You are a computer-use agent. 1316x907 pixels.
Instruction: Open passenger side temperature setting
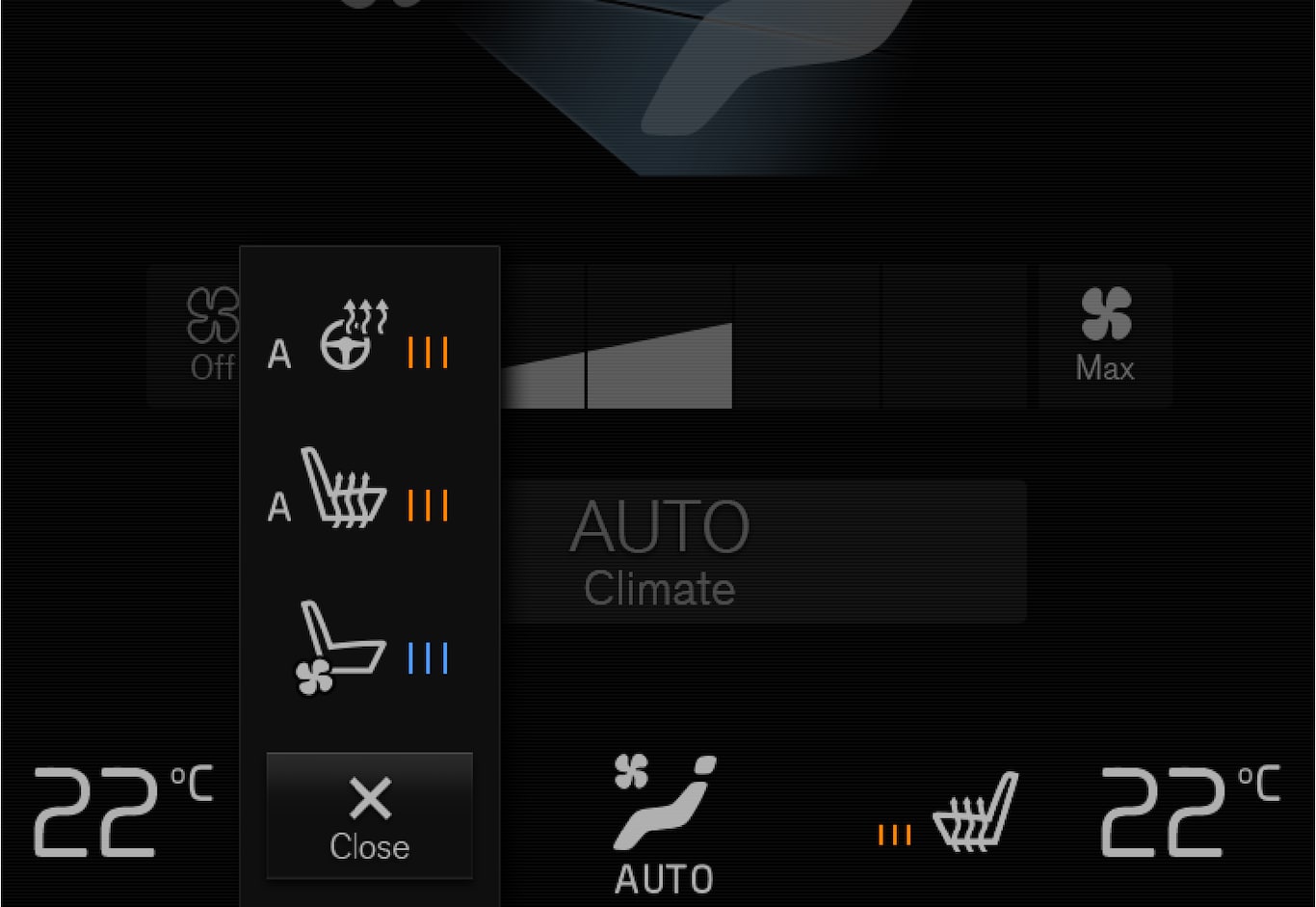point(1190,813)
